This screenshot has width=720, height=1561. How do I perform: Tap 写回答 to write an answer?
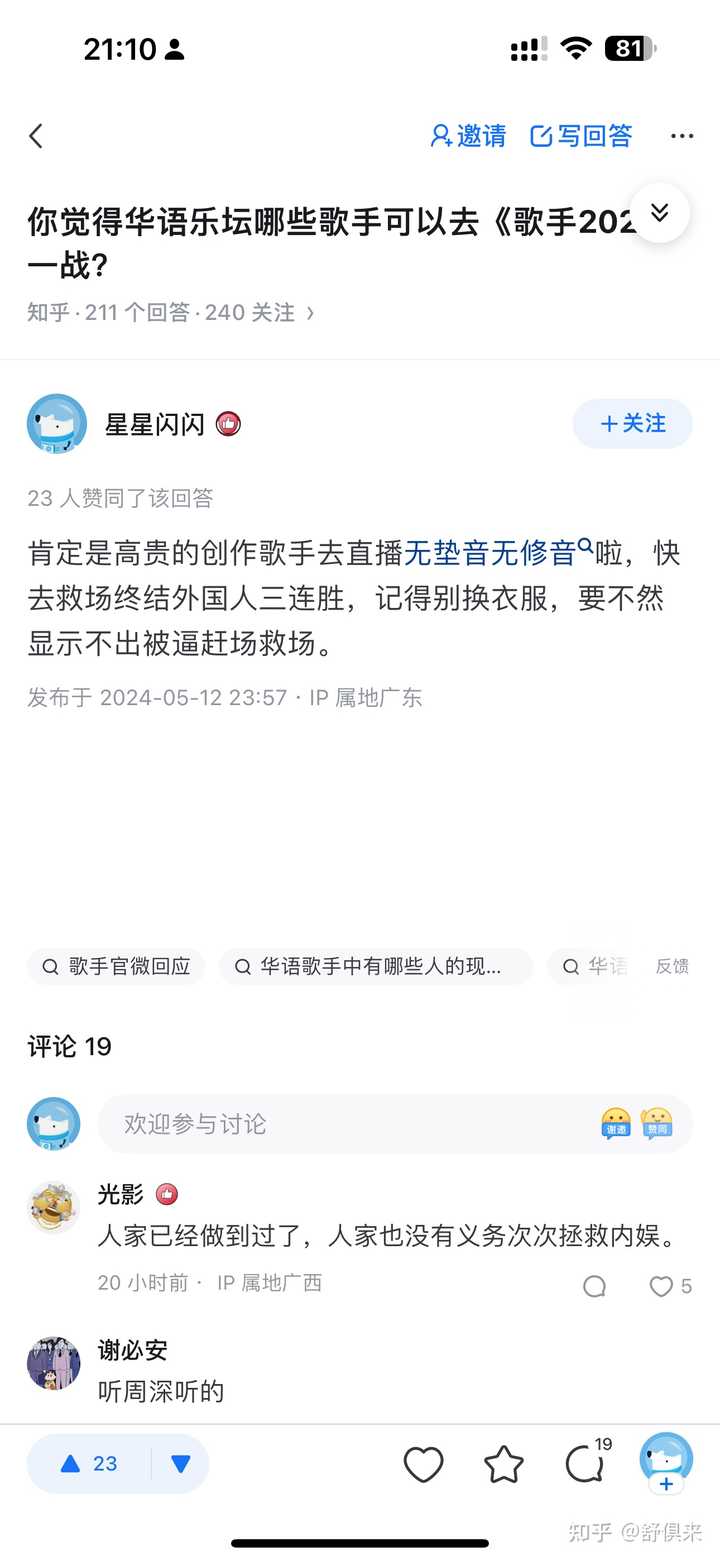(581, 136)
